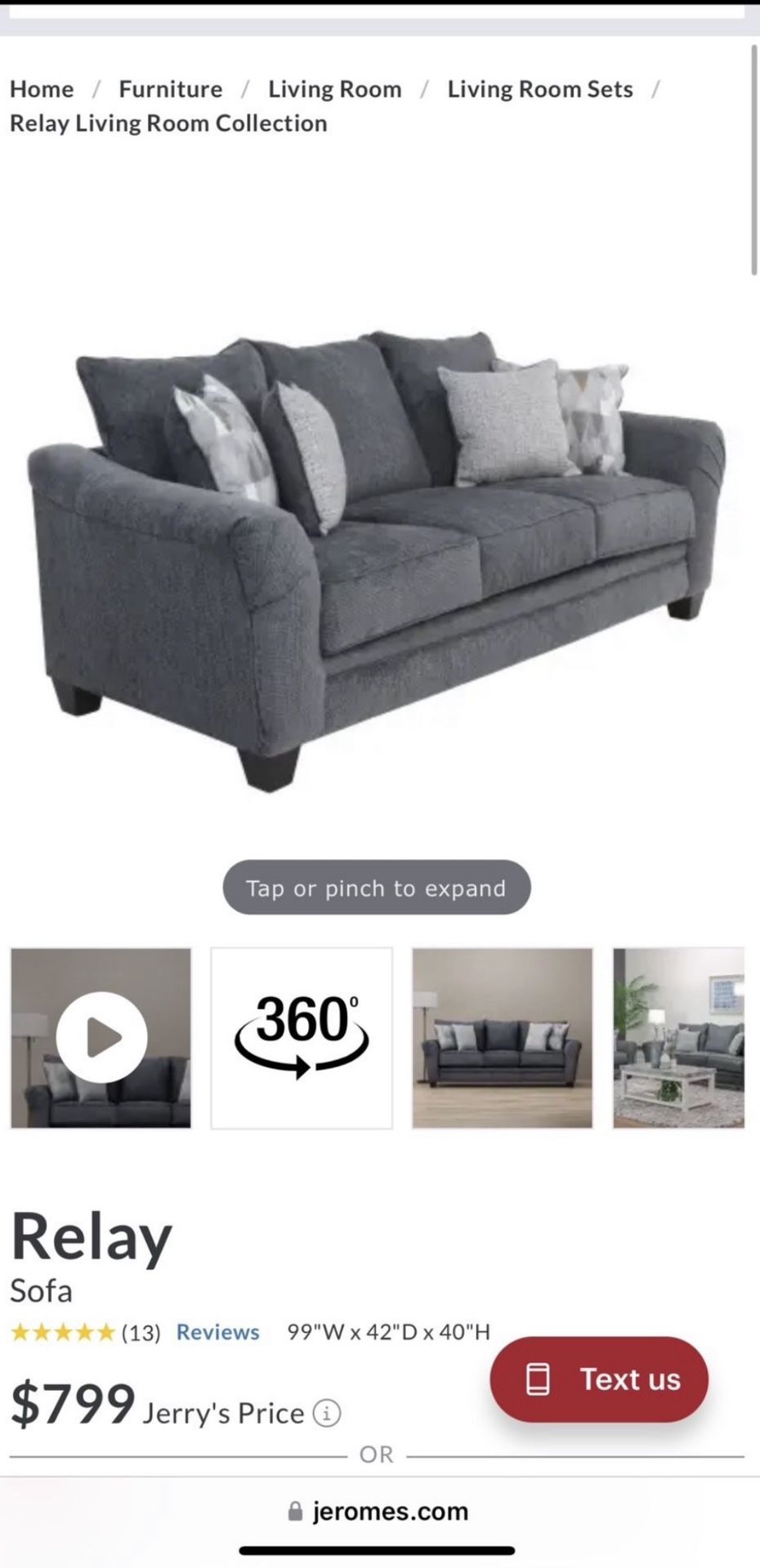760x1568 pixels.
Task: Show info about Jerry's Price
Action: coord(327,1413)
